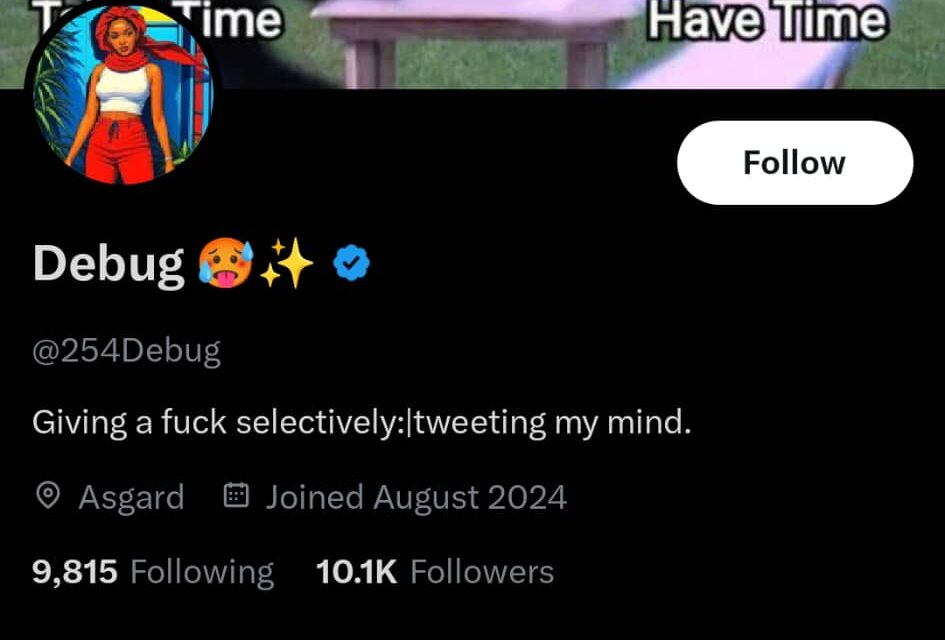View the 10.1K Followers list
Image resolution: width=945 pixels, height=640 pixels.
434,572
